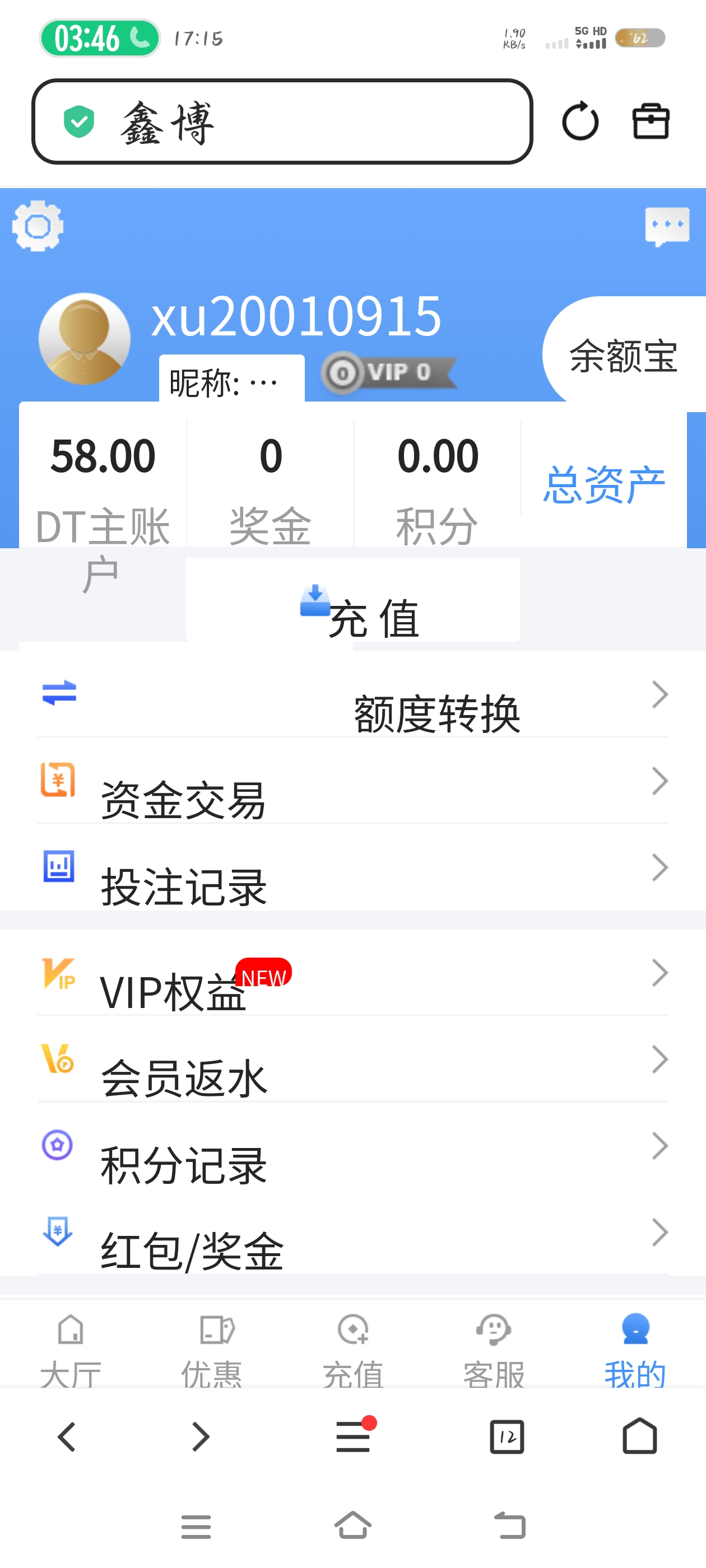Switch to the 优惠 promotions tab
Image resolution: width=706 pixels, height=1568 pixels.
pos(212,1348)
